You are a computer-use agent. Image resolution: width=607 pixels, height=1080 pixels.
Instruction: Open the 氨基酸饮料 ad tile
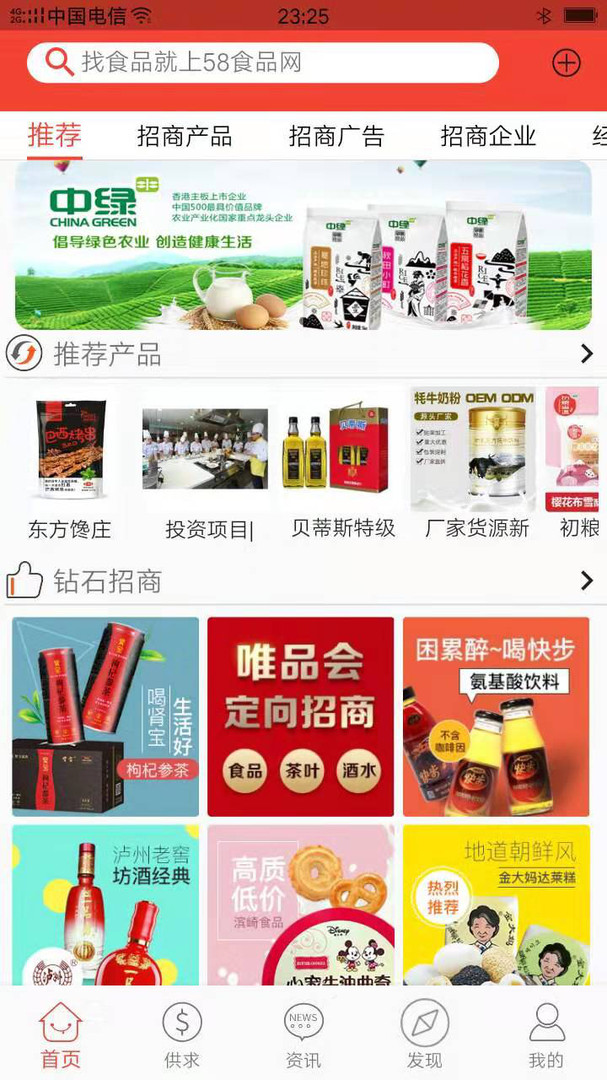pos(496,716)
